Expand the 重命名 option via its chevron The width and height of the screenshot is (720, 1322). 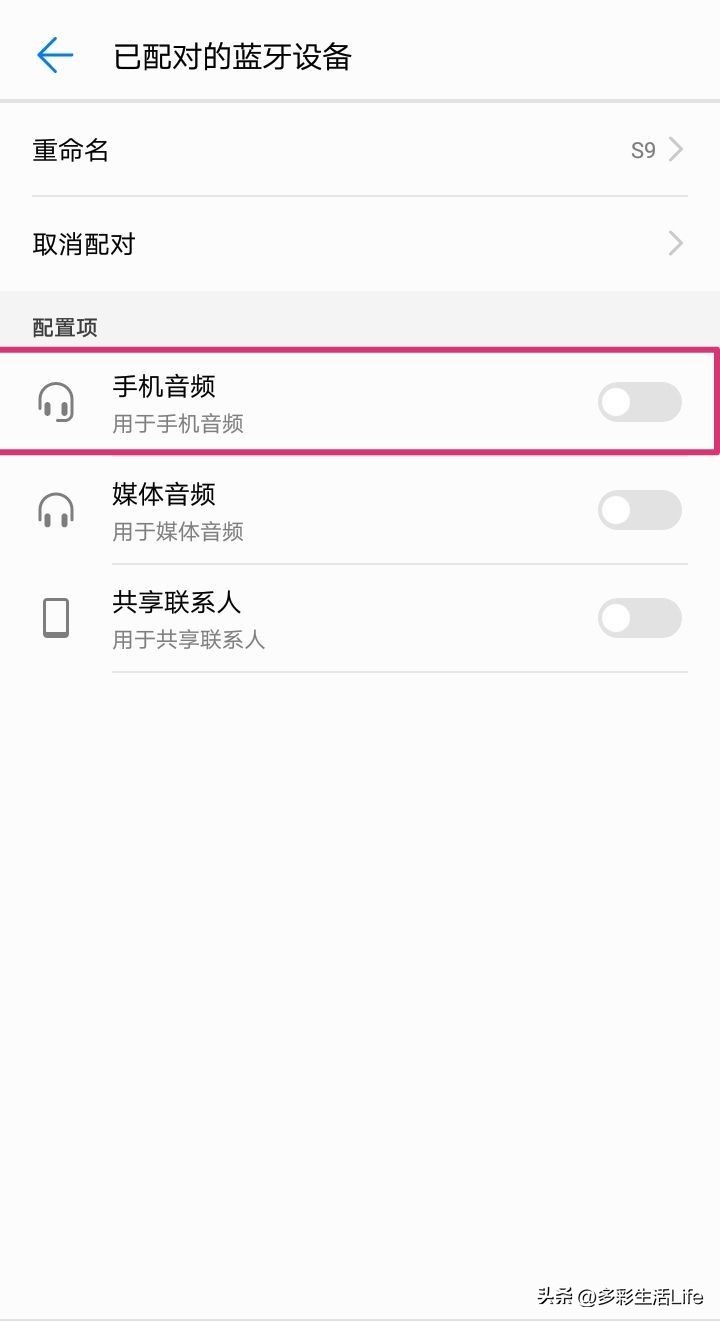(675, 148)
